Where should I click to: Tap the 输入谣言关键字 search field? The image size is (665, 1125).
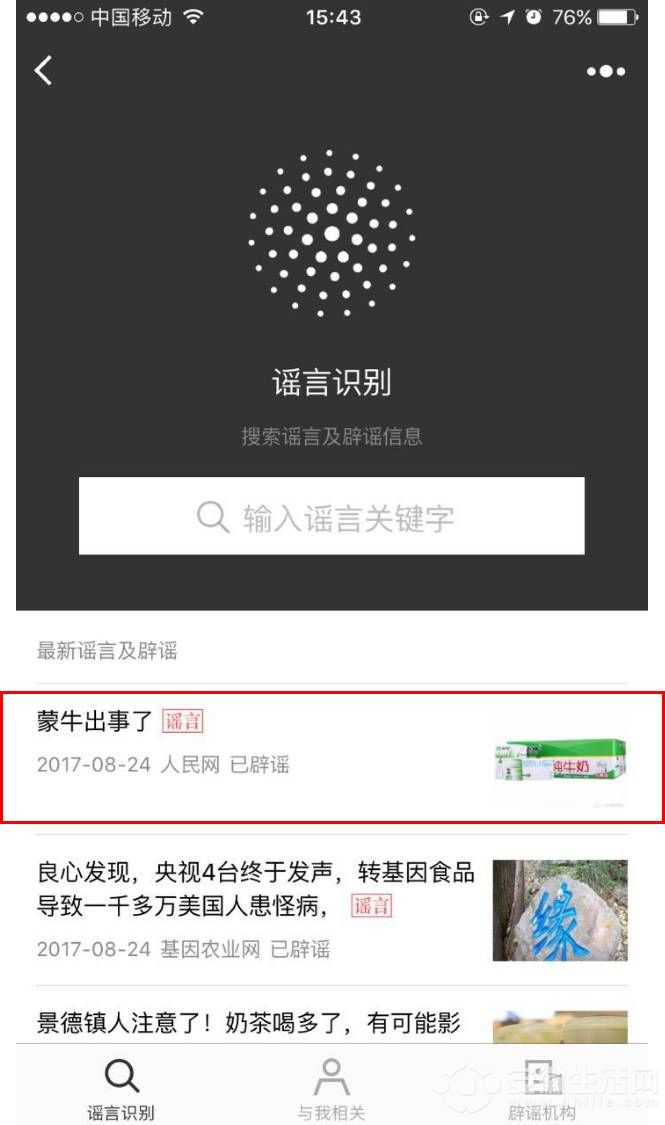(332, 517)
